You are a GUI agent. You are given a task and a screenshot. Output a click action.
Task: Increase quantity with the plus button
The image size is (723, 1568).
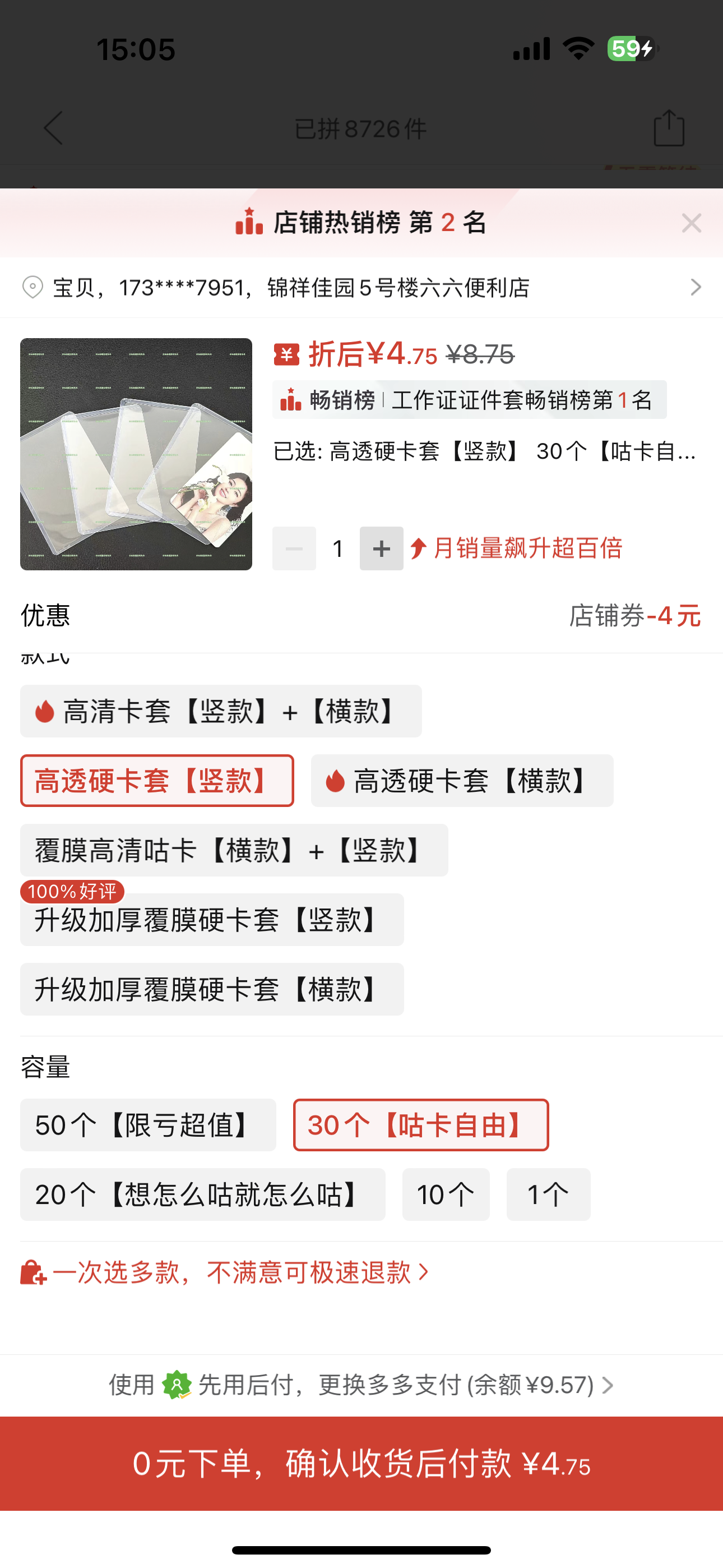[x=382, y=548]
